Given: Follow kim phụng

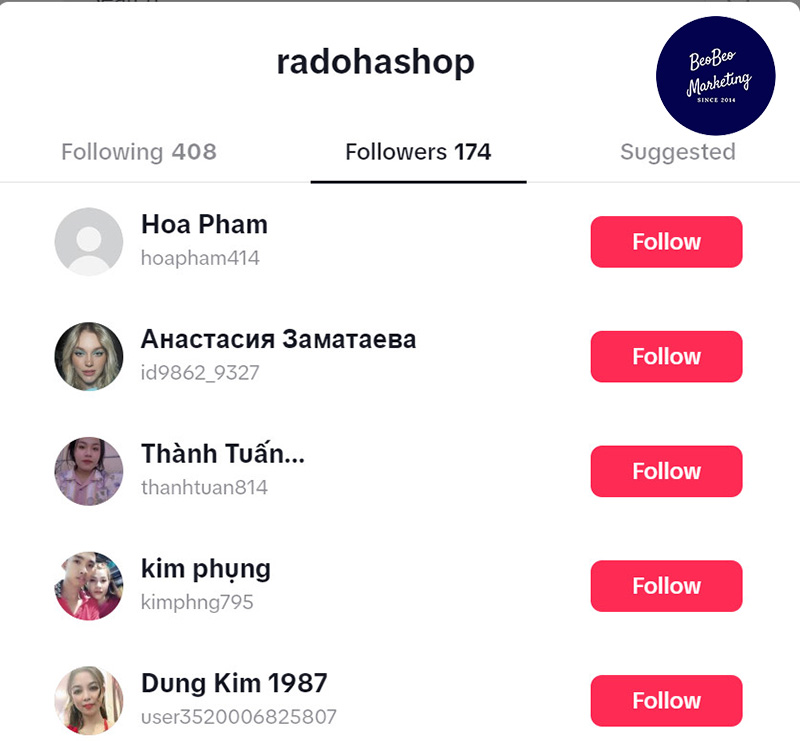Looking at the screenshot, I should 666,586.
